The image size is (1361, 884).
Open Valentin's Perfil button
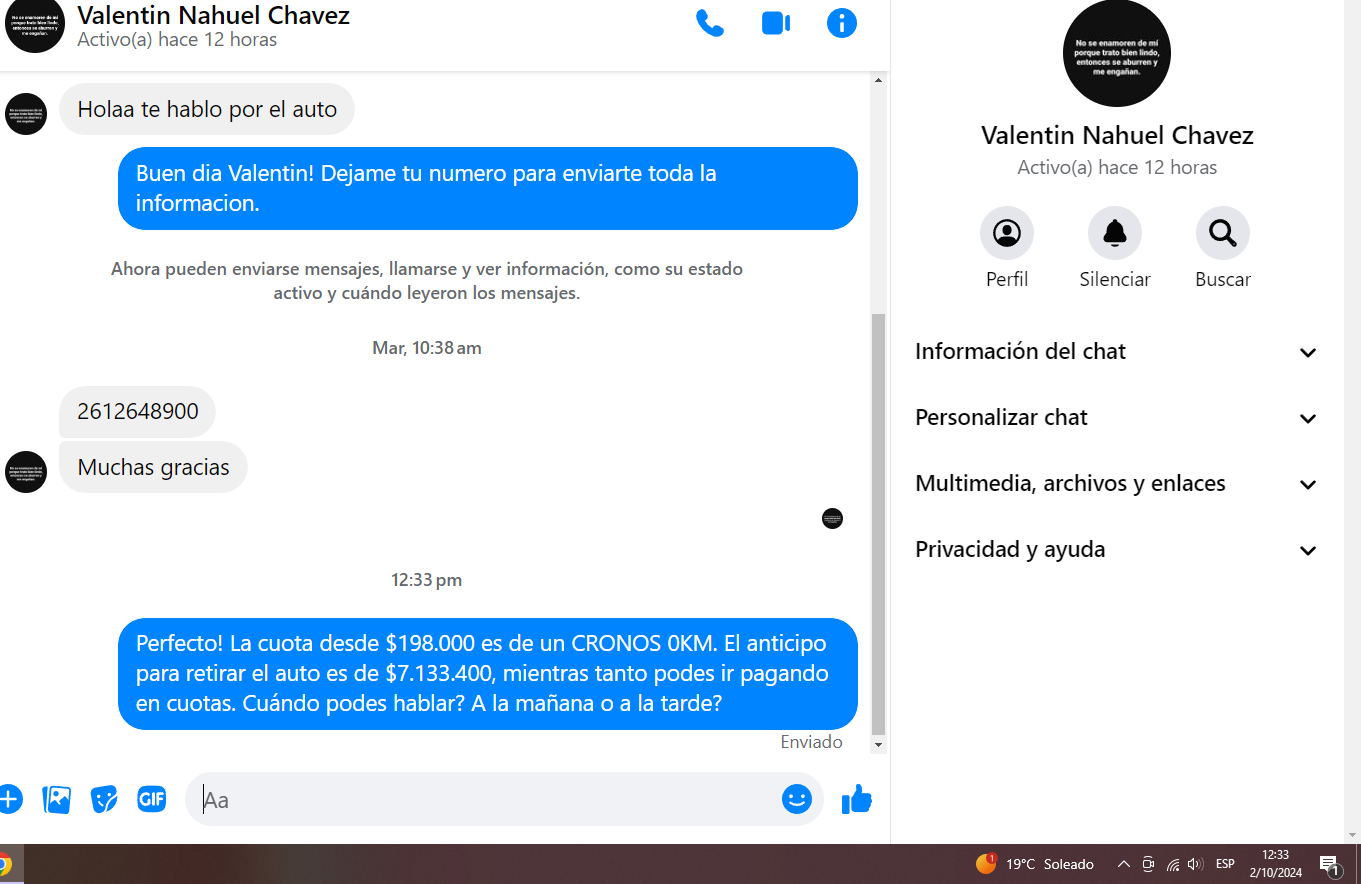pos(1006,234)
